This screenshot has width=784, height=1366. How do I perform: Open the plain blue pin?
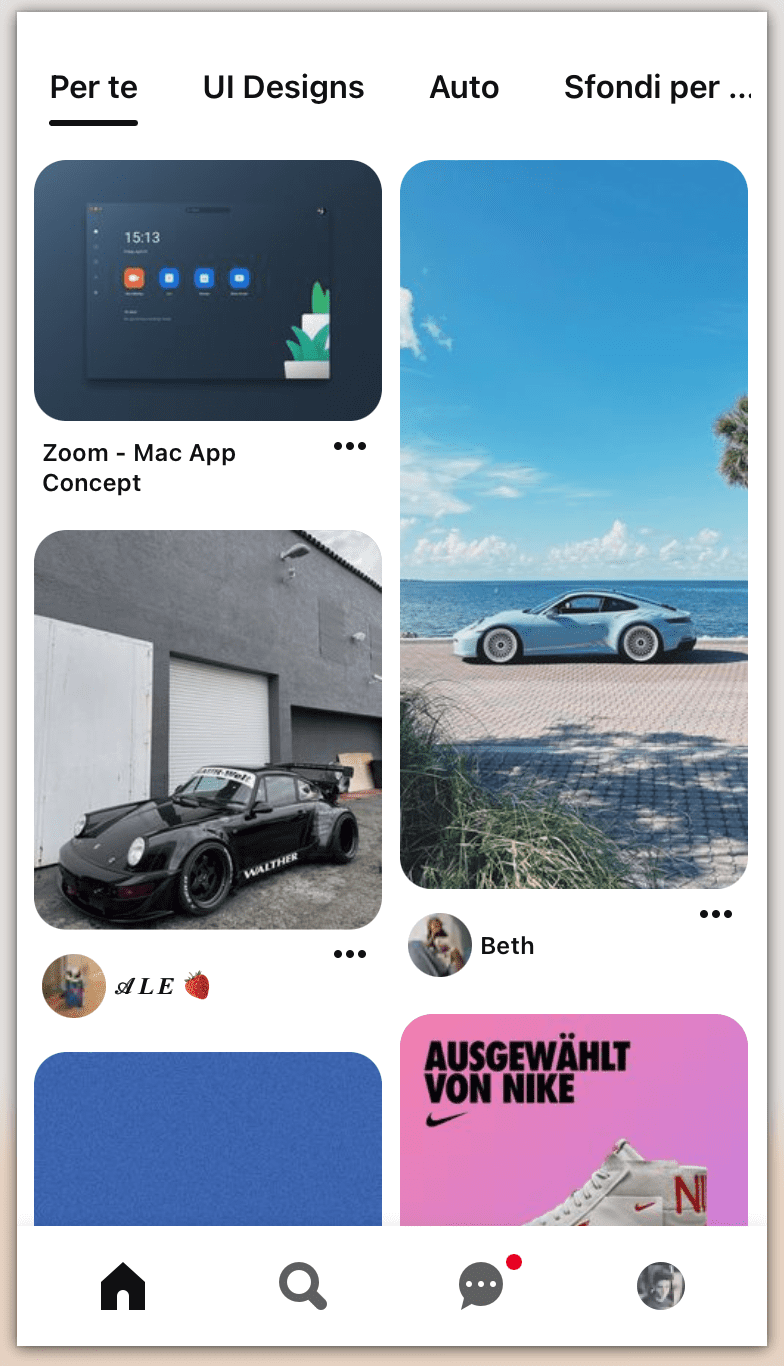[x=208, y=1138]
